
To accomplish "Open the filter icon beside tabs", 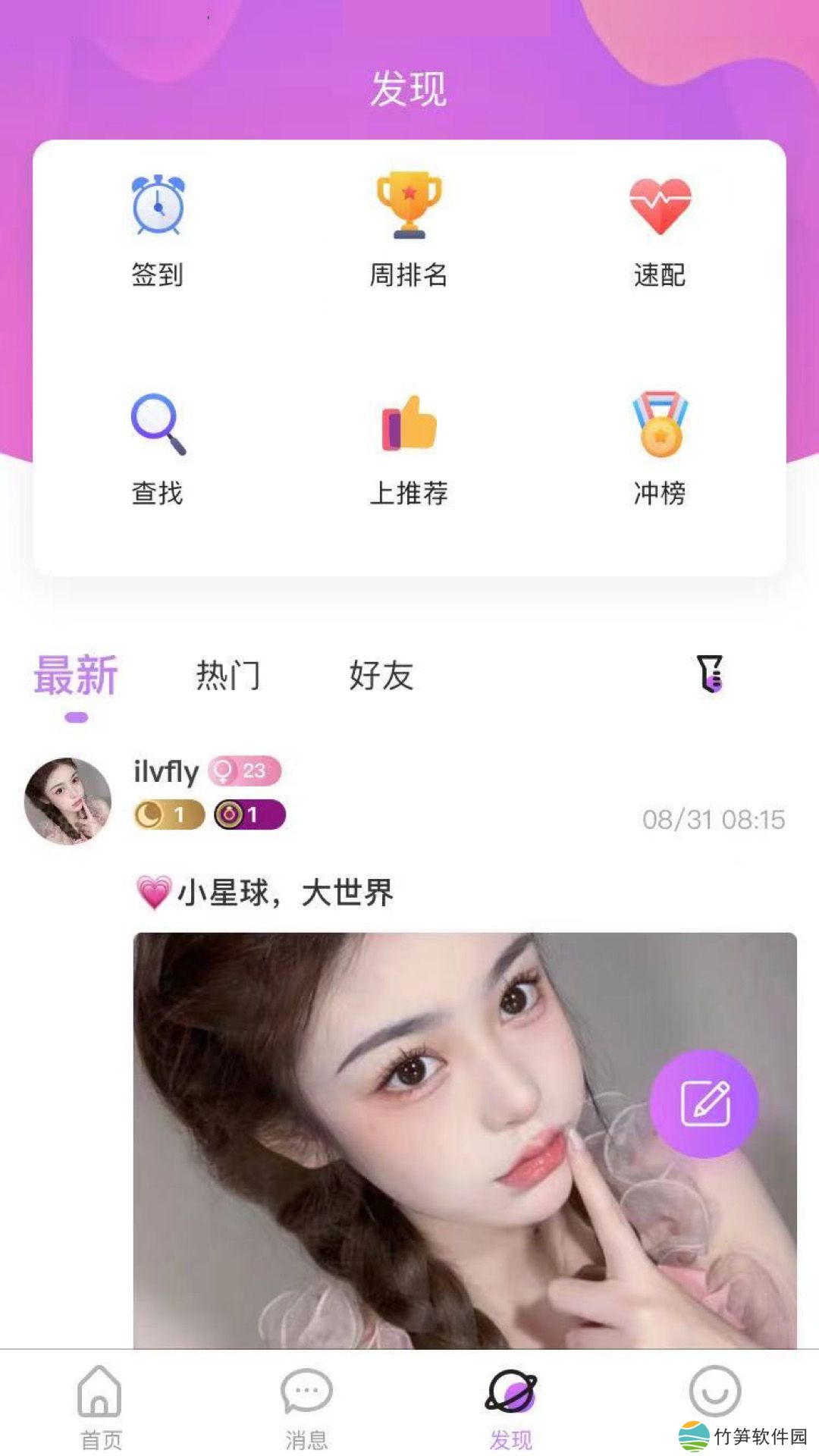I will point(711,674).
